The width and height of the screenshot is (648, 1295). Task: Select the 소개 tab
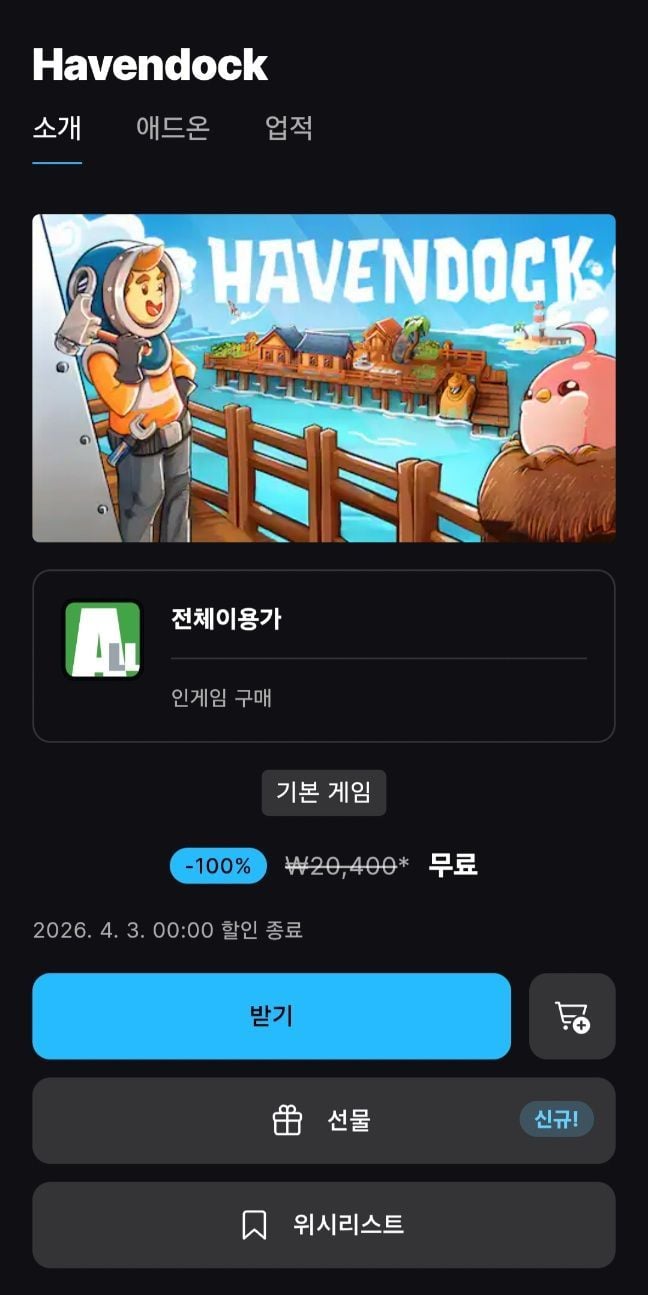(x=57, y=129)
